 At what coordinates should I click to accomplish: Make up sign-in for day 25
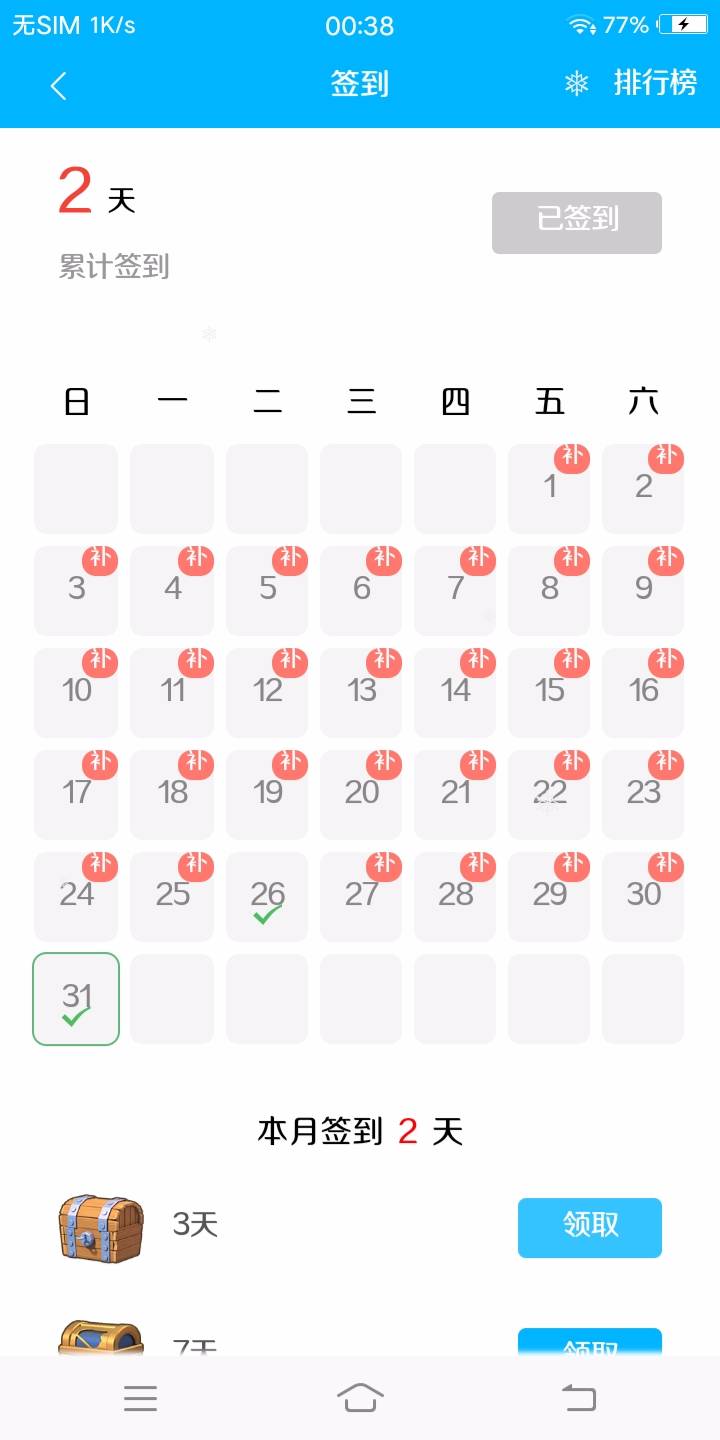172,897
